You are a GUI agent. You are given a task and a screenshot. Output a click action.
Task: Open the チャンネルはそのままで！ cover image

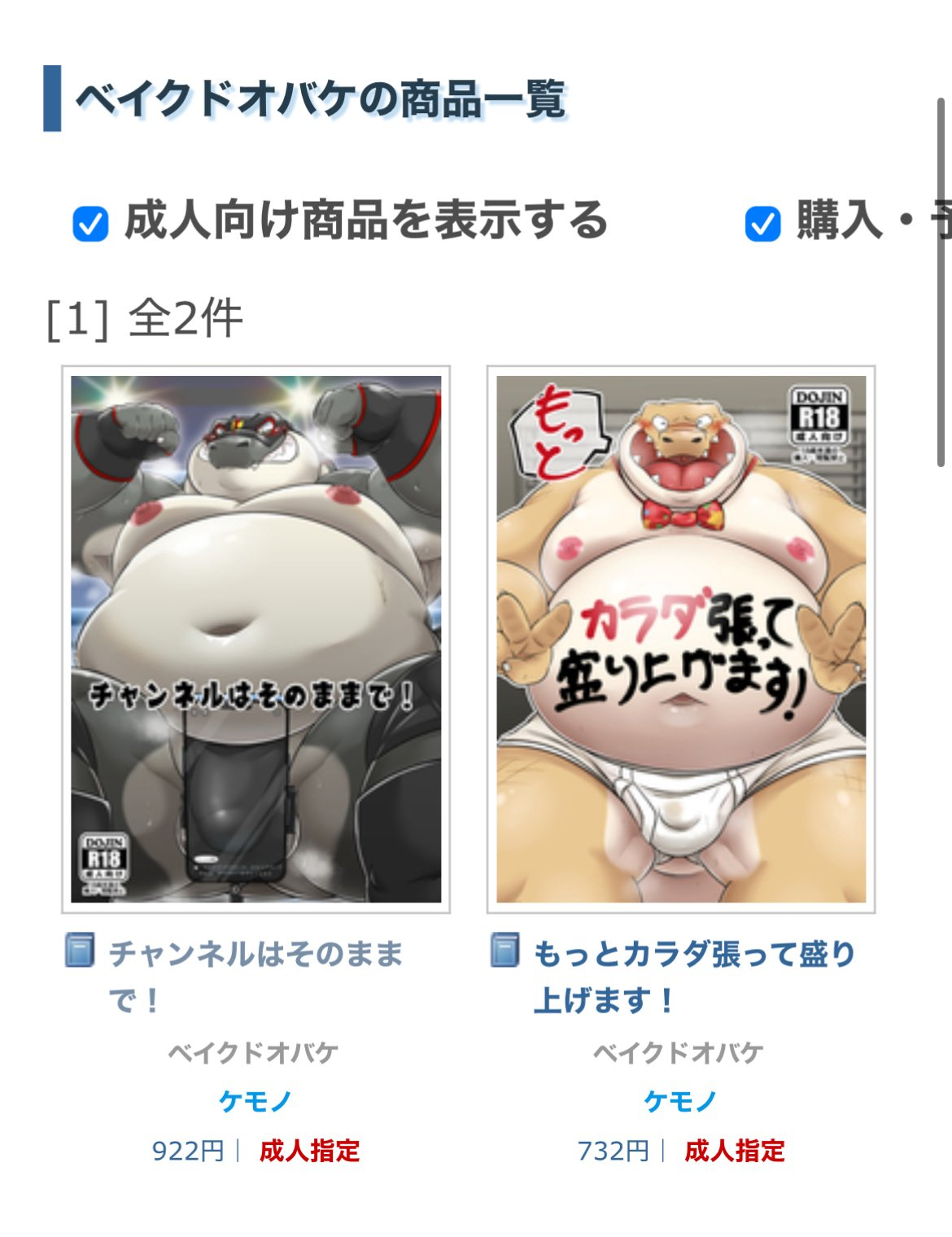coord(256,639)
